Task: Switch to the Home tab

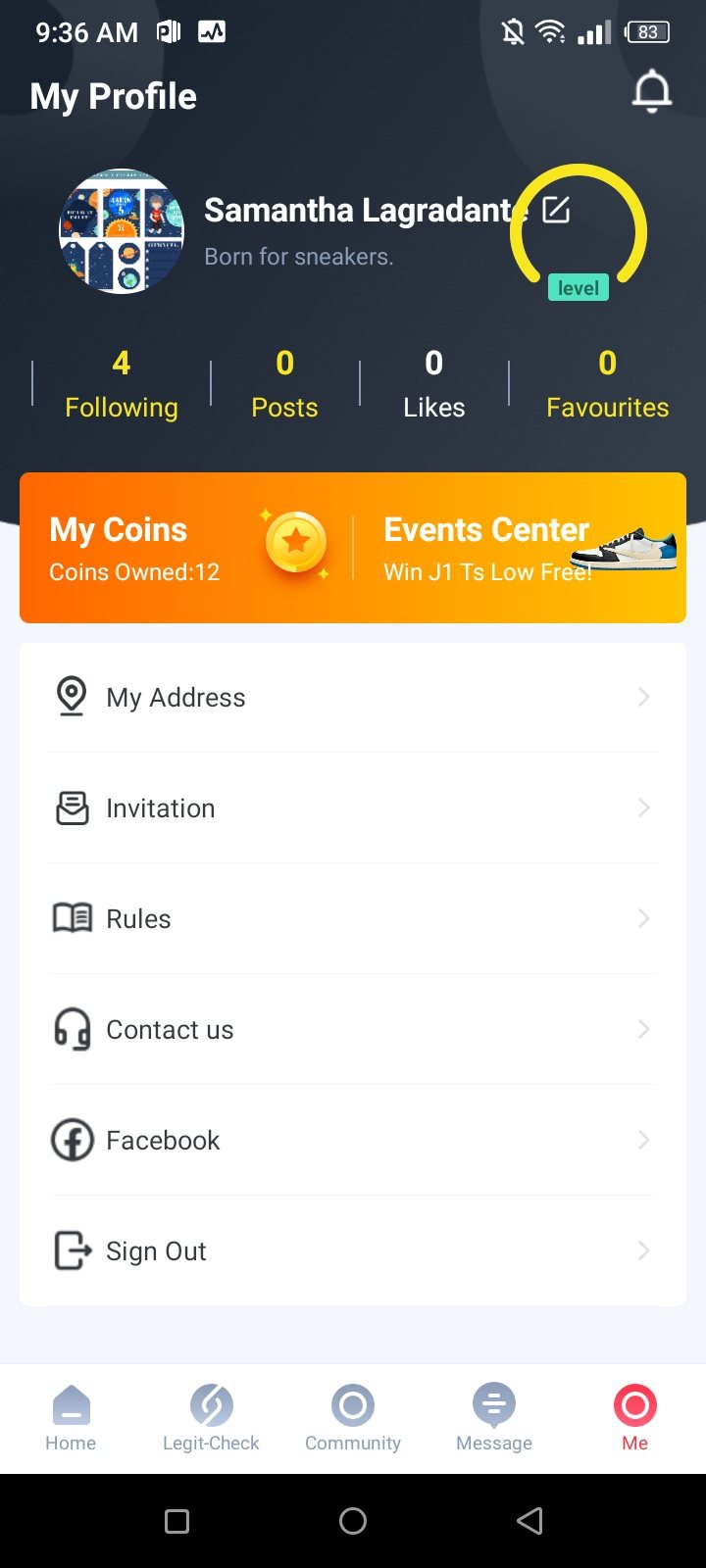Action: 71,1418
